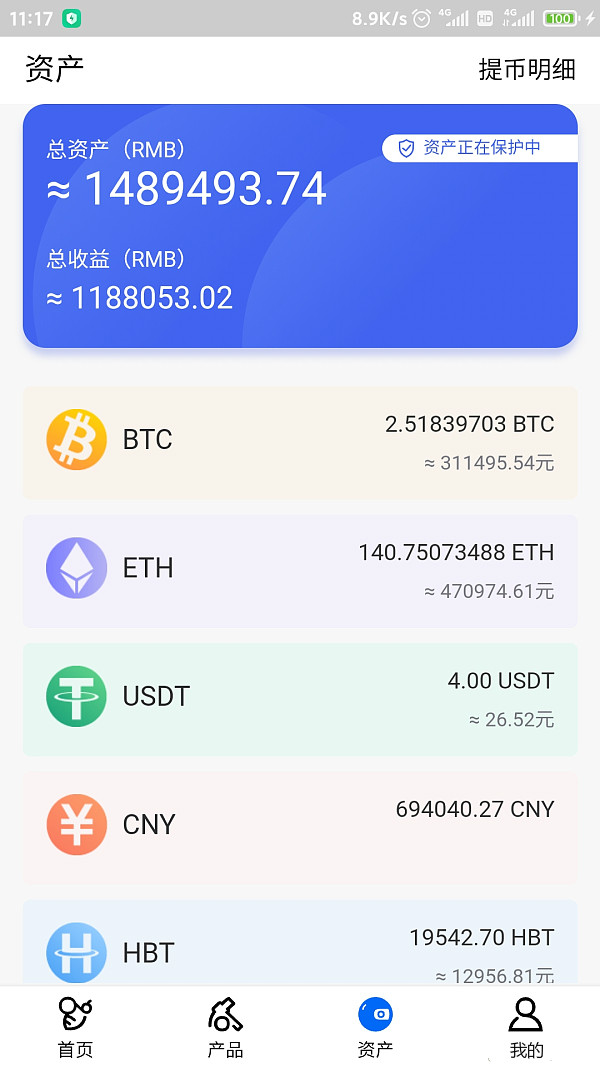This screenshot has width=600, height=1067.
Task: Select the USDT asset card
Action: (x=300, y=698)
